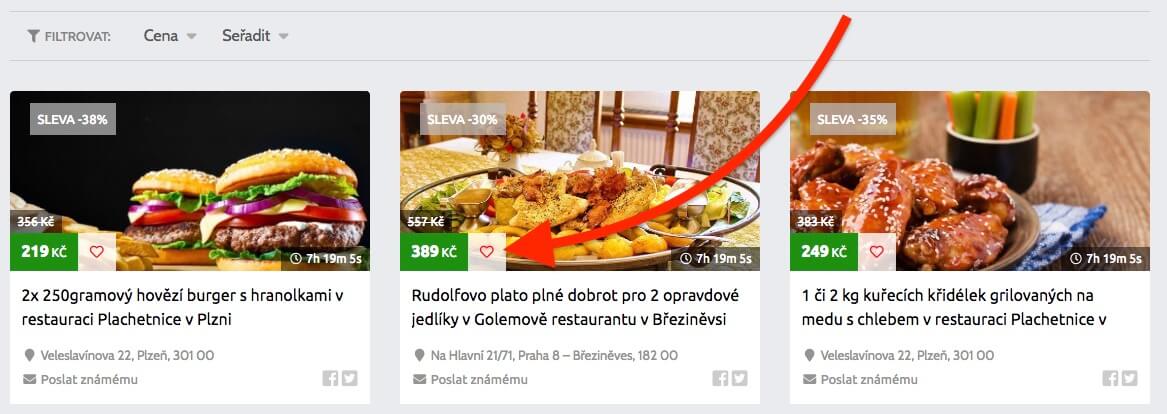Tweet the burger deal
This screenshot has width=1167, height=414.
coord(349,379)
